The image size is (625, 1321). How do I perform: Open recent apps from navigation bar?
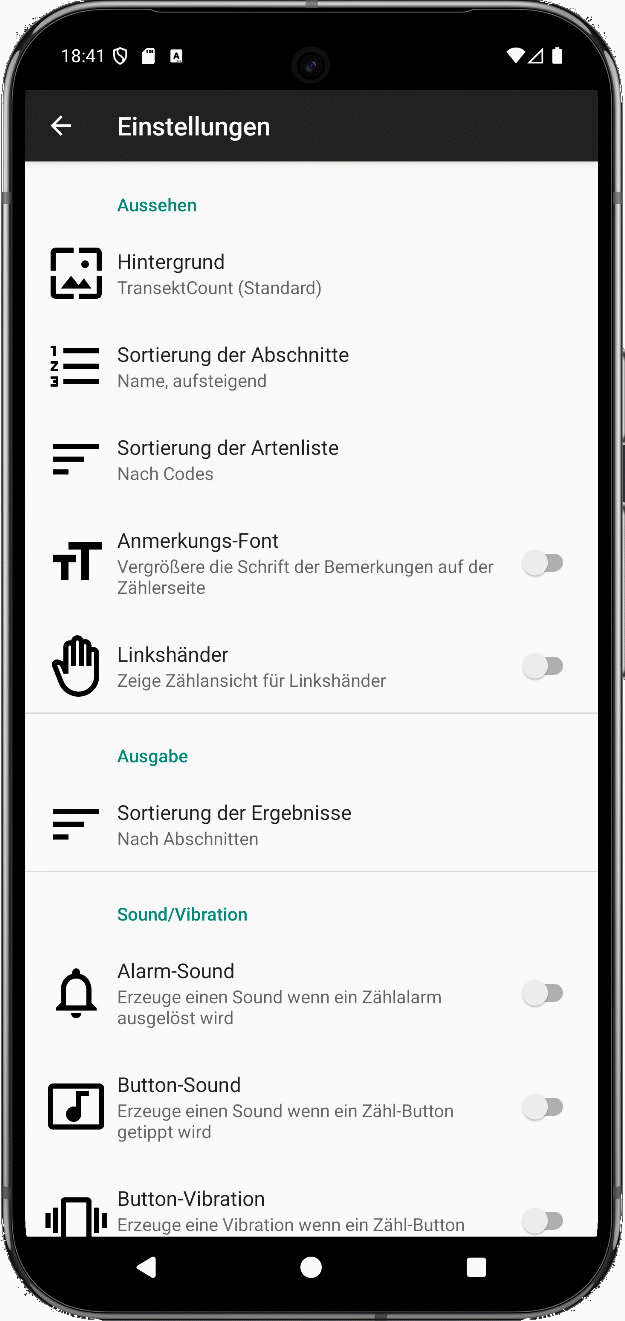[476, 1268]
